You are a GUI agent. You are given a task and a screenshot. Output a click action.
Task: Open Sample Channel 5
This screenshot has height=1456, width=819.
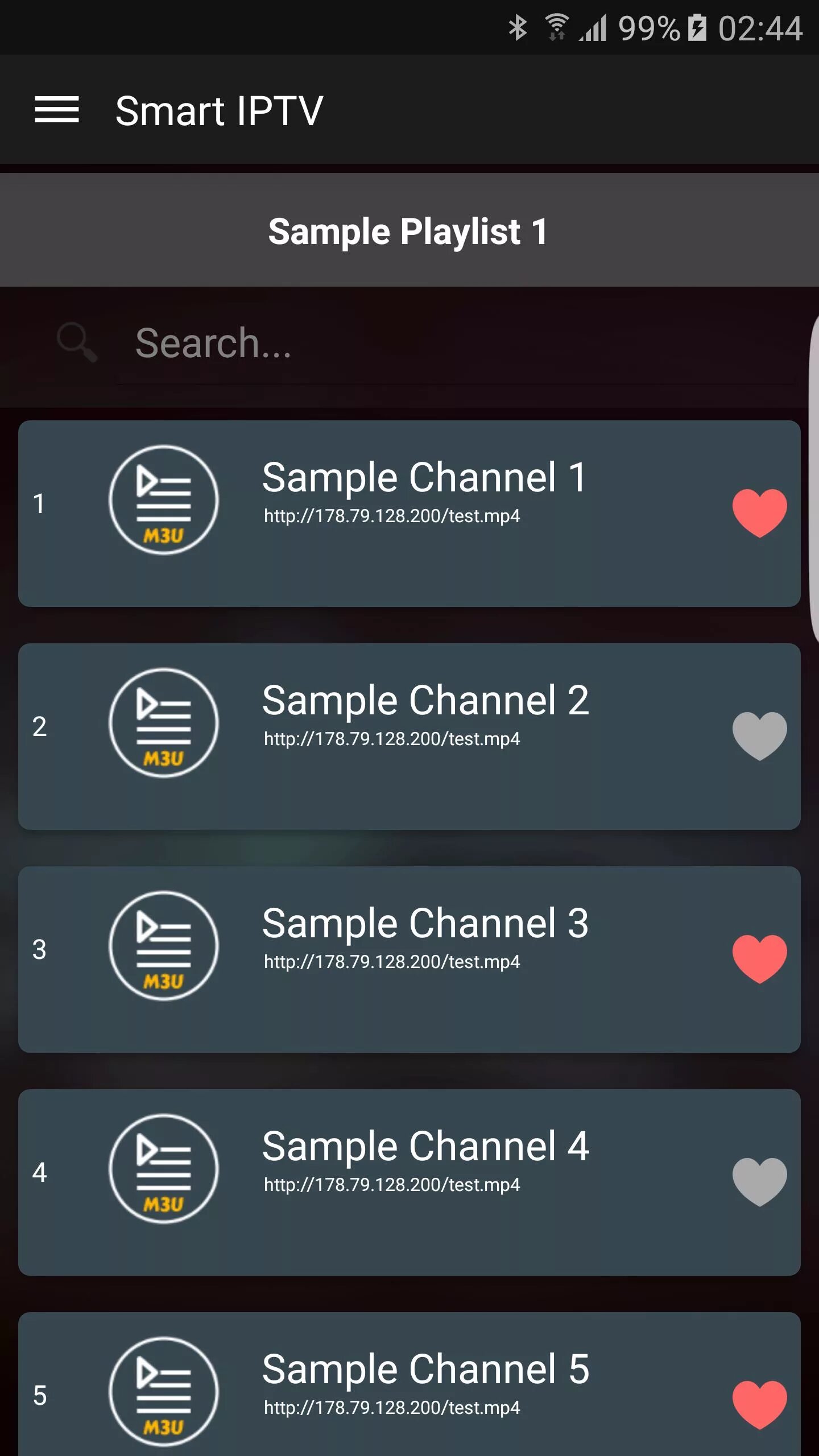click(409, 1384)
